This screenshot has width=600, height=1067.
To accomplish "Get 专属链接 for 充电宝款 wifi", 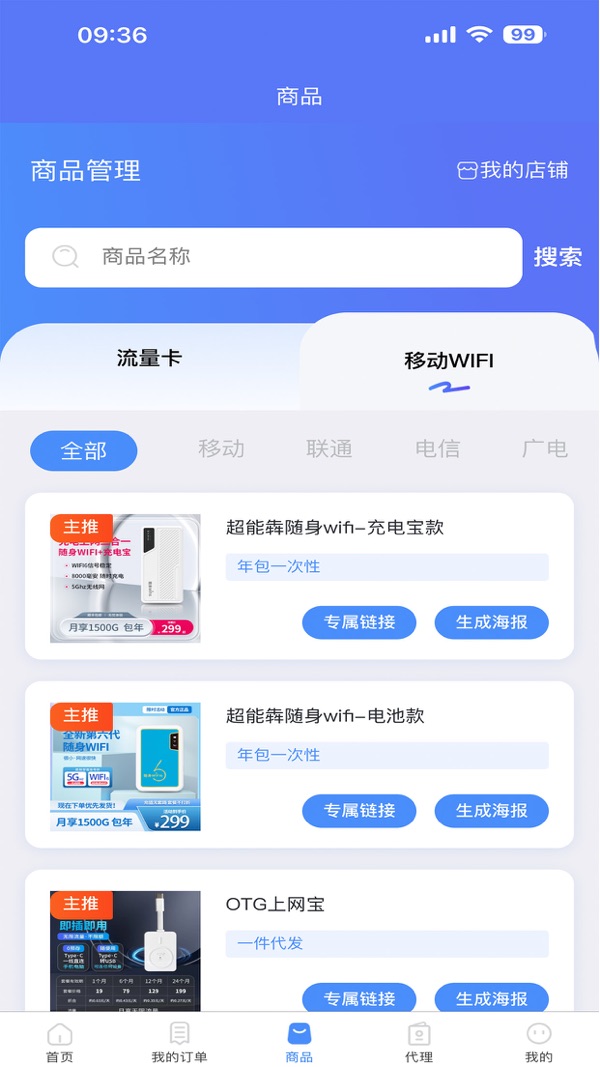I will [x=359, y=622].
